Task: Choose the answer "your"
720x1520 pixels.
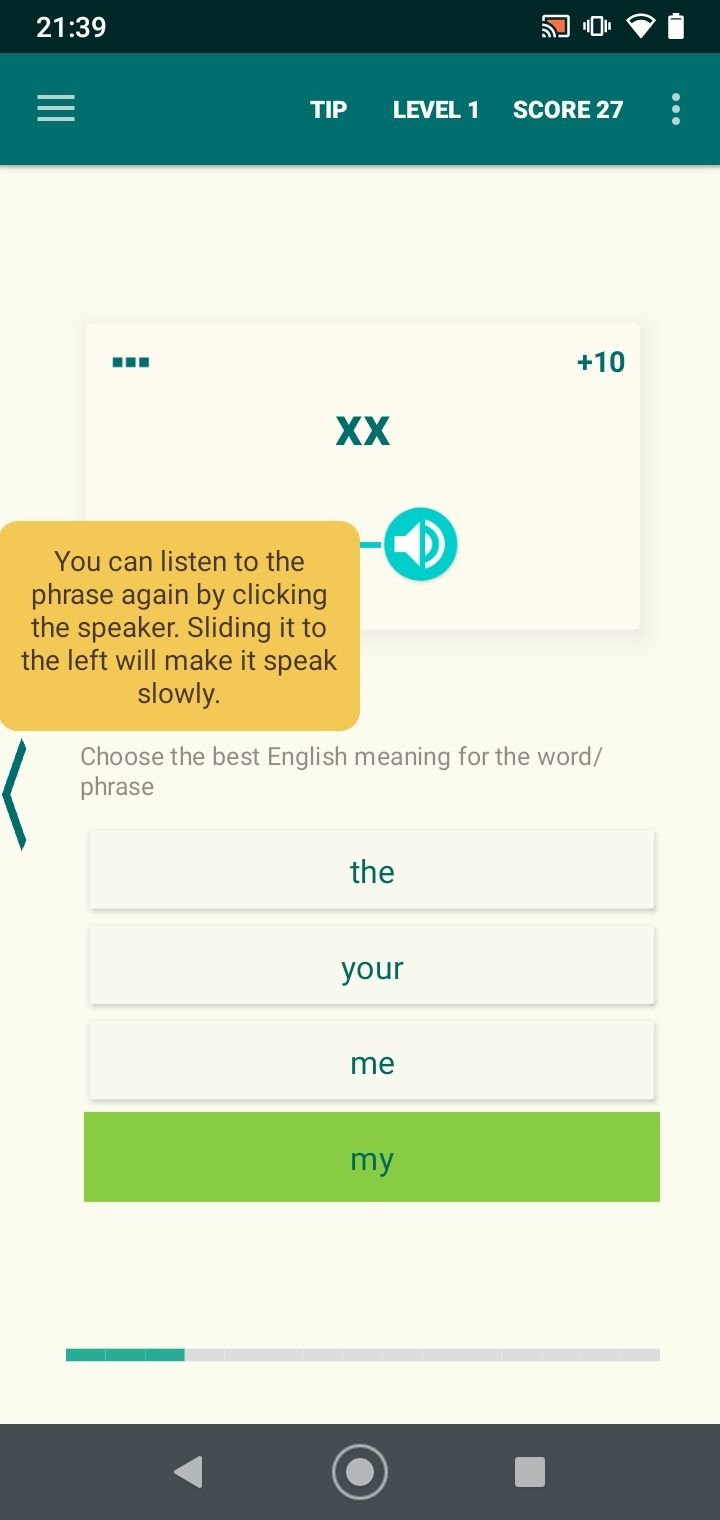Action: click(372, 967)
